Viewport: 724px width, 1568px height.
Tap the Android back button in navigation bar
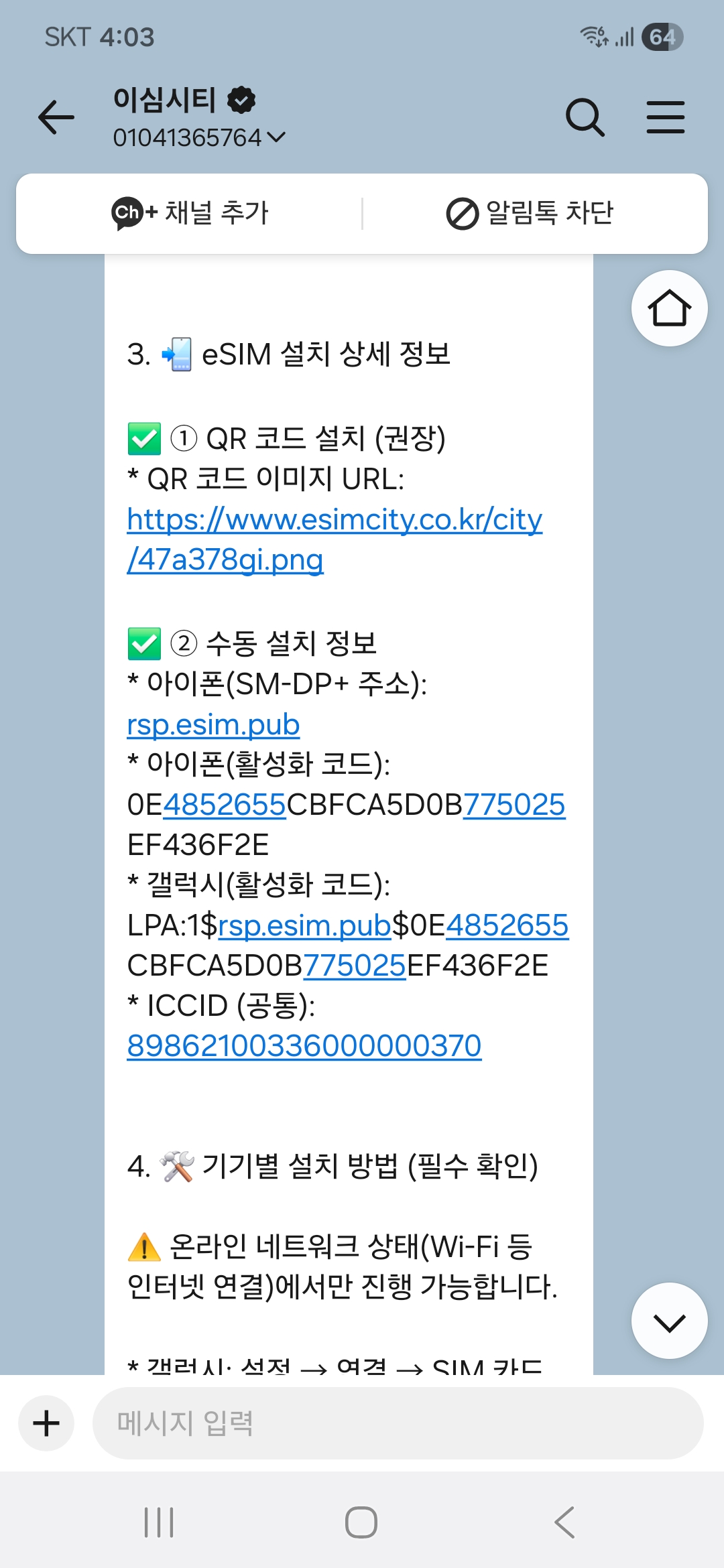563,1521
